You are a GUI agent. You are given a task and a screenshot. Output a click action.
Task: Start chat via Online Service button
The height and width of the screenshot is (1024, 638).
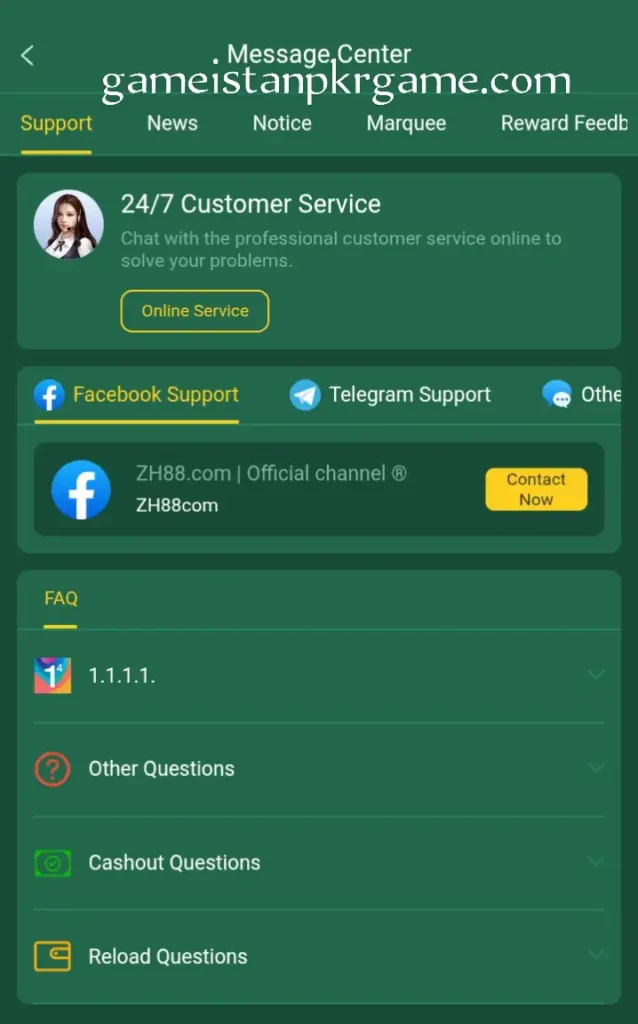[x=195, y=311]
